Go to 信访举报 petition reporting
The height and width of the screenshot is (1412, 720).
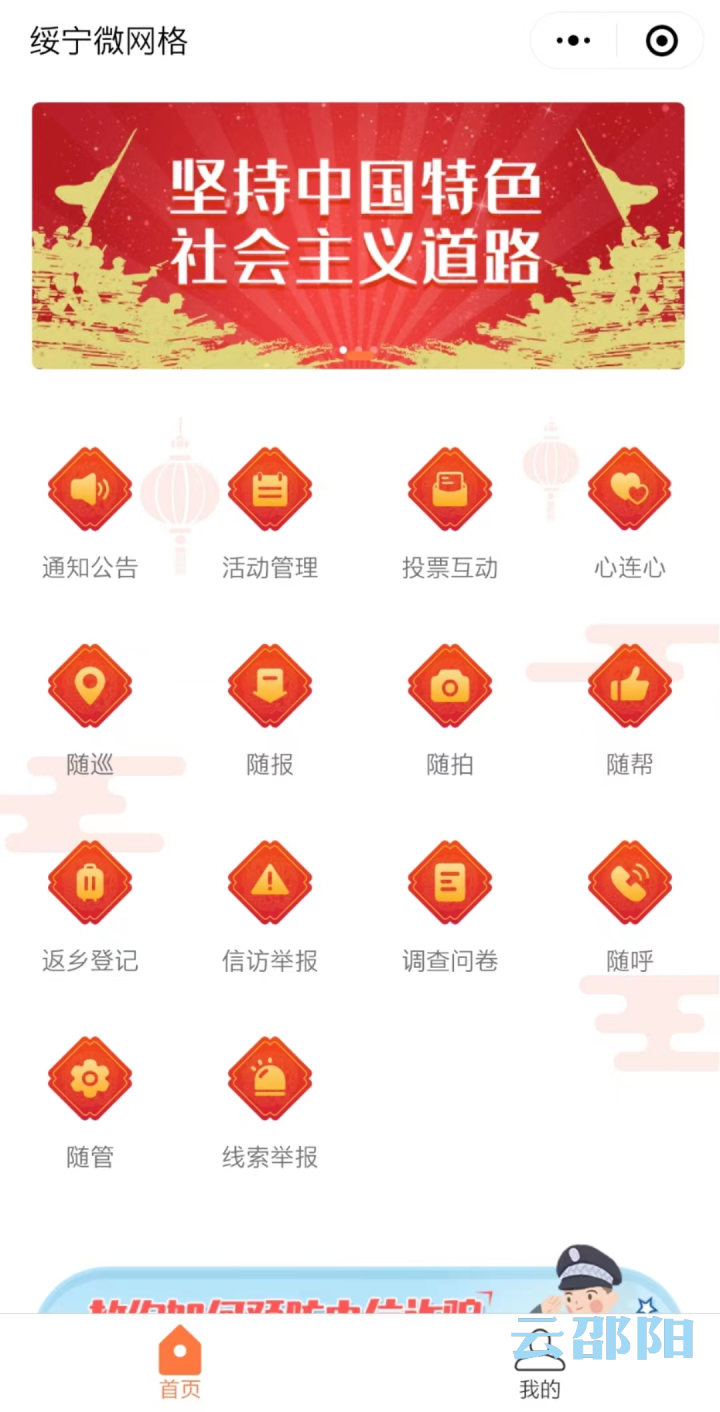pyautogui.click(x=270, y=883)
